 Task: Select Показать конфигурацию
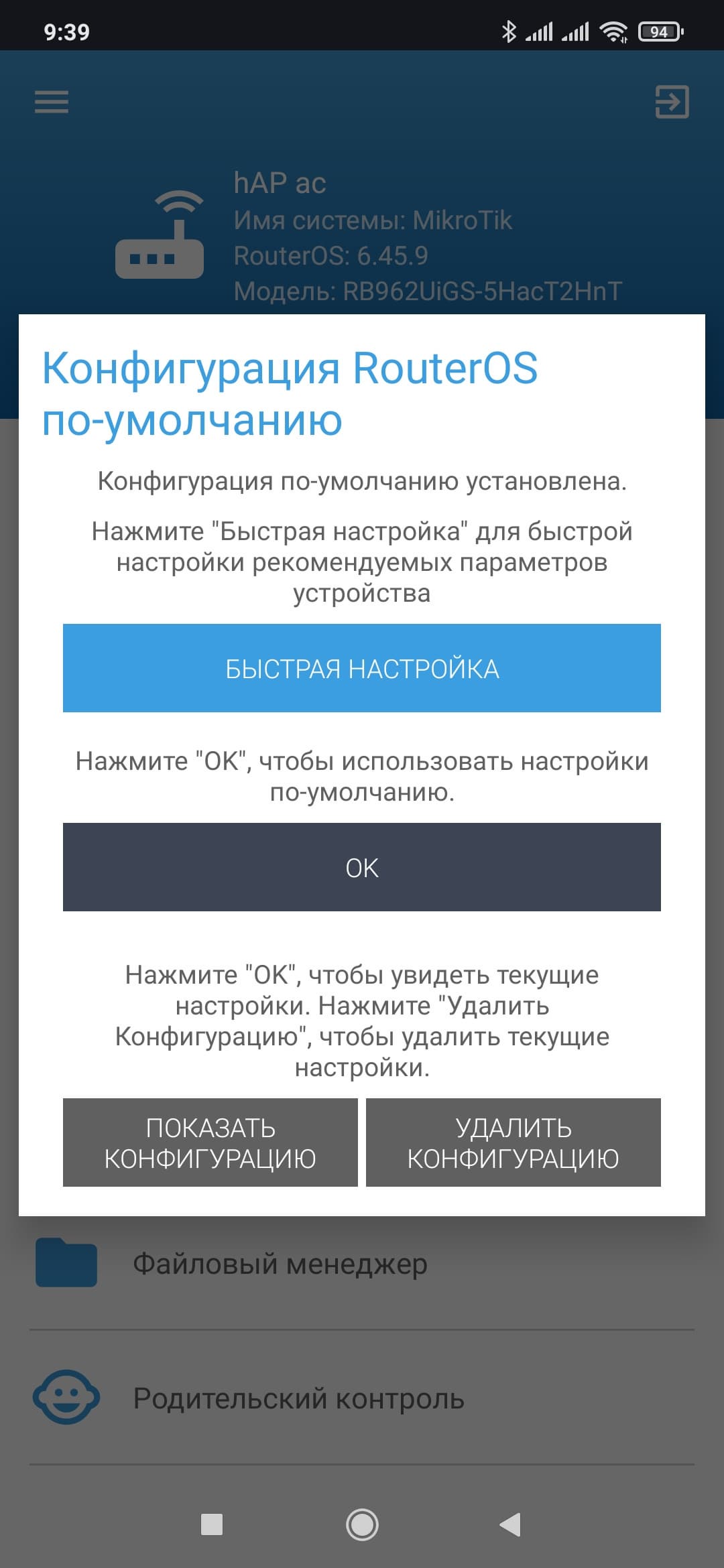pos(210,1142)
